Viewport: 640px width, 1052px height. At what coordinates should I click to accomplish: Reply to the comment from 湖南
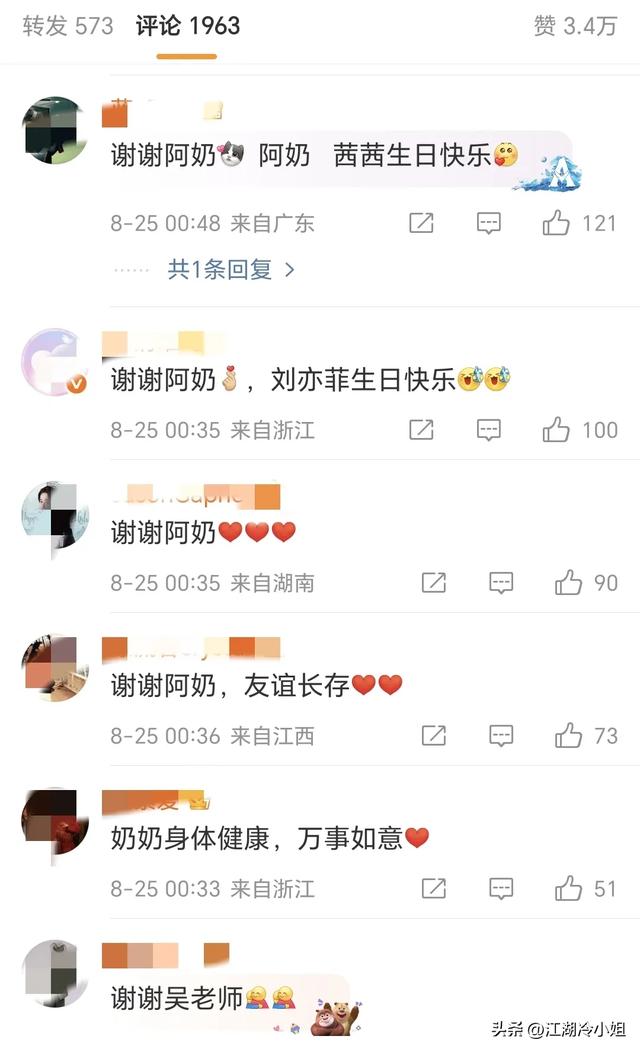[x=501, y=582]
